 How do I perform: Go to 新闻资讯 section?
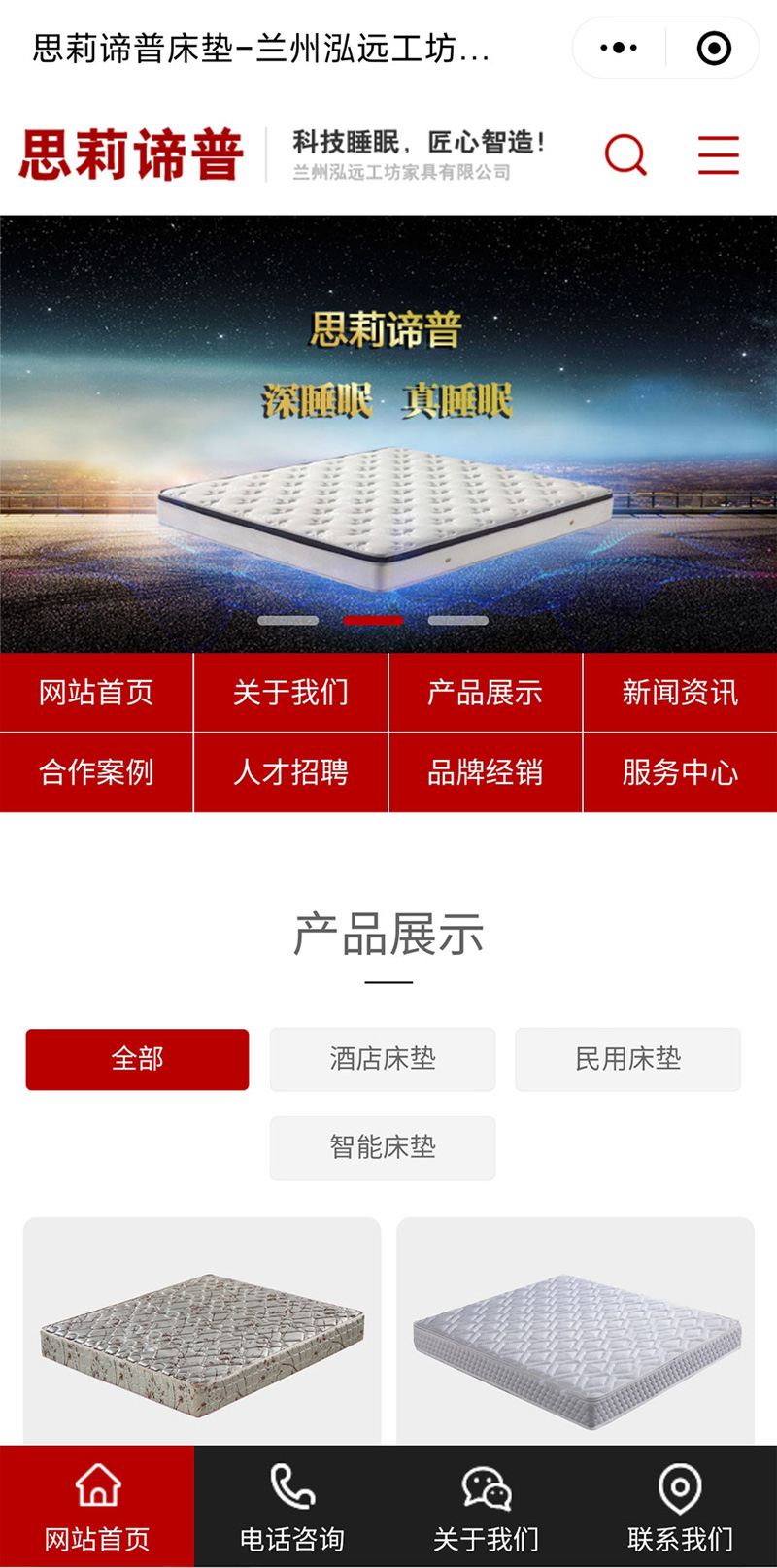tap(680, 693)
